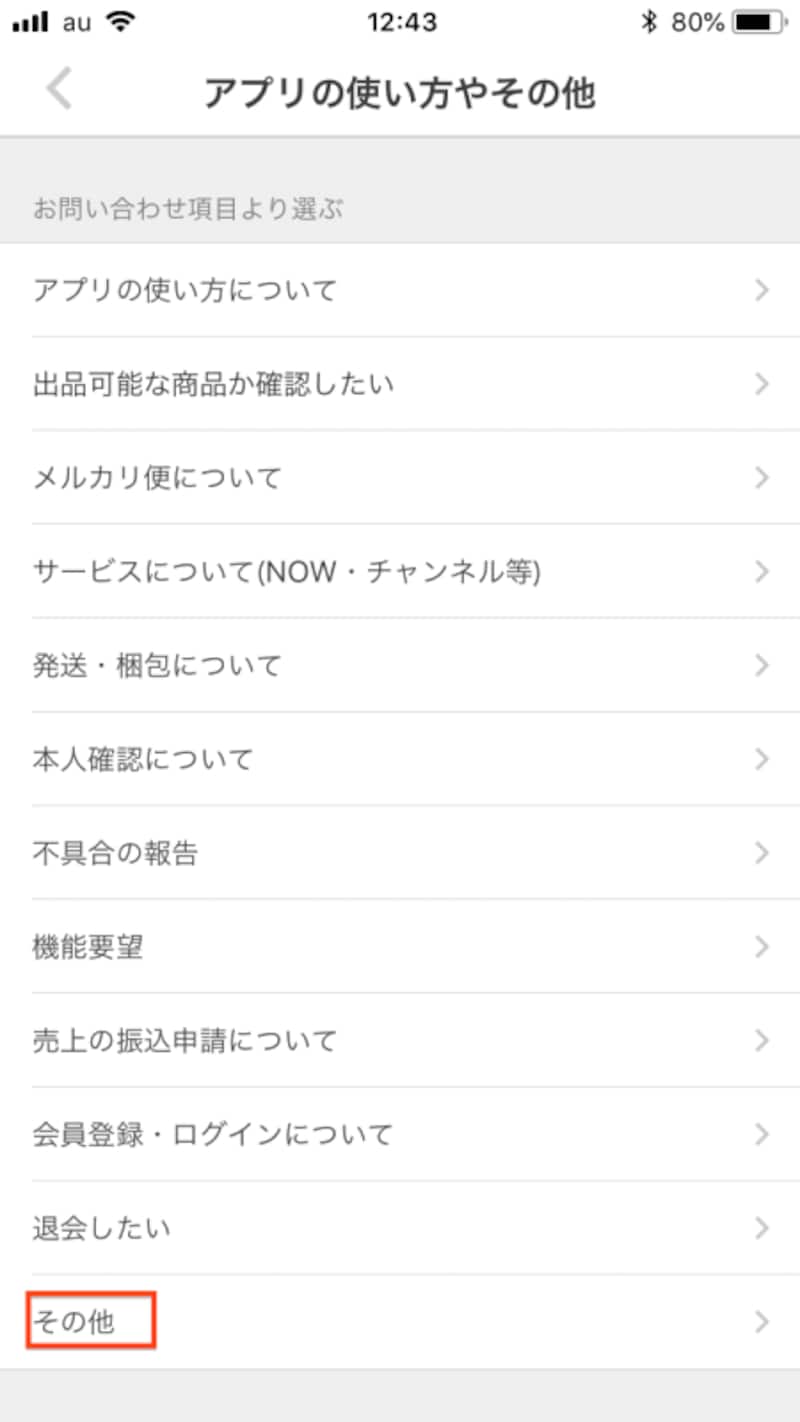The image size is (800, 1422).
Task: Select 退会したい option
Action: pyautogui.click(x=100, y=1228)
